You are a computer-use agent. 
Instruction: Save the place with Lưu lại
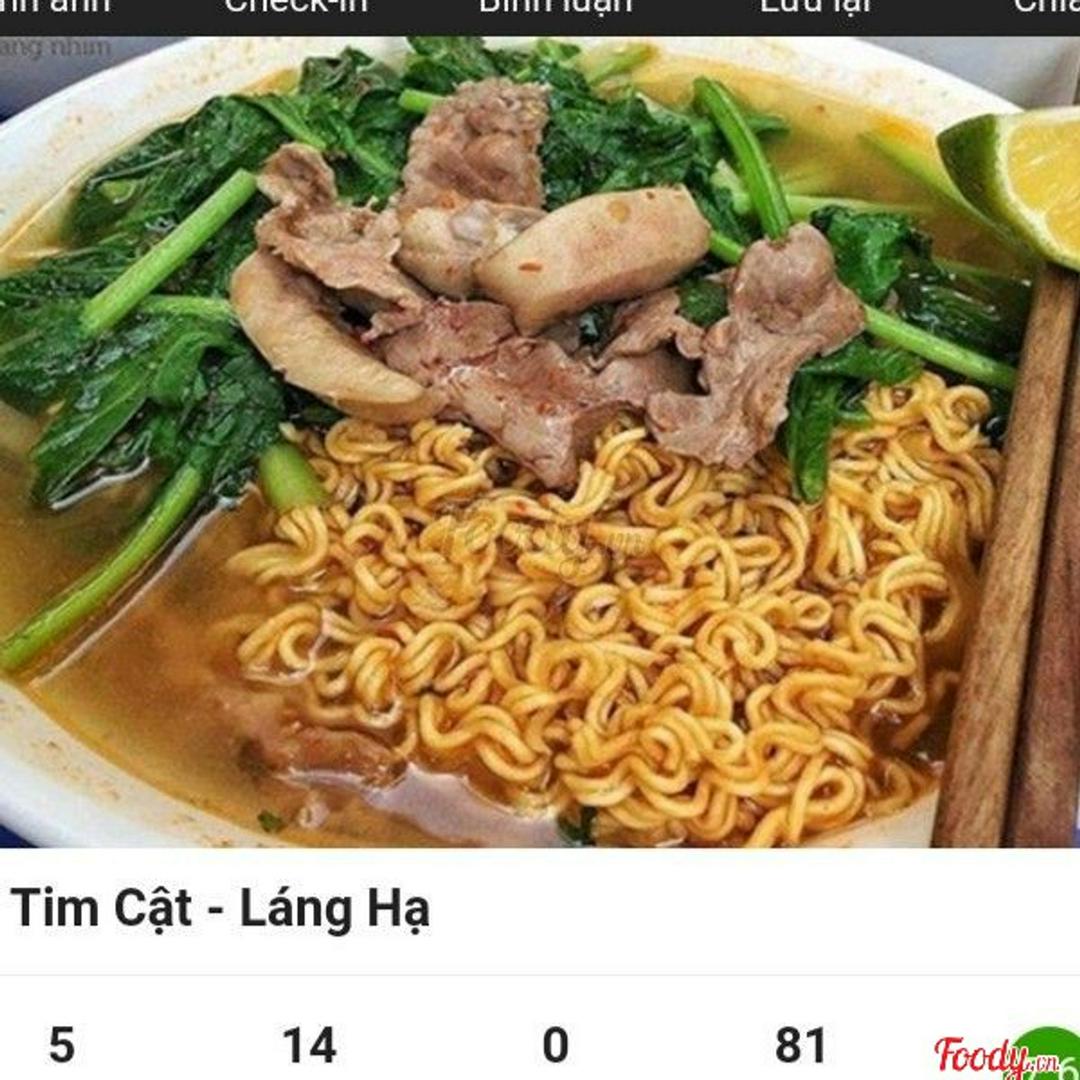815,8
